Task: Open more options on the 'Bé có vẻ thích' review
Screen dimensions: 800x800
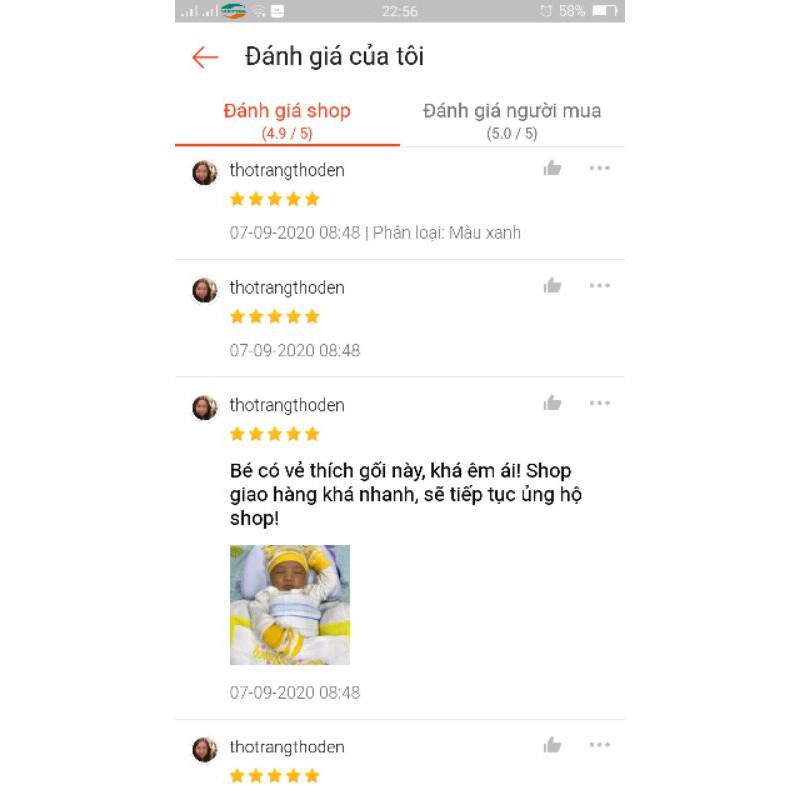Action: click(x=599, y=403)
